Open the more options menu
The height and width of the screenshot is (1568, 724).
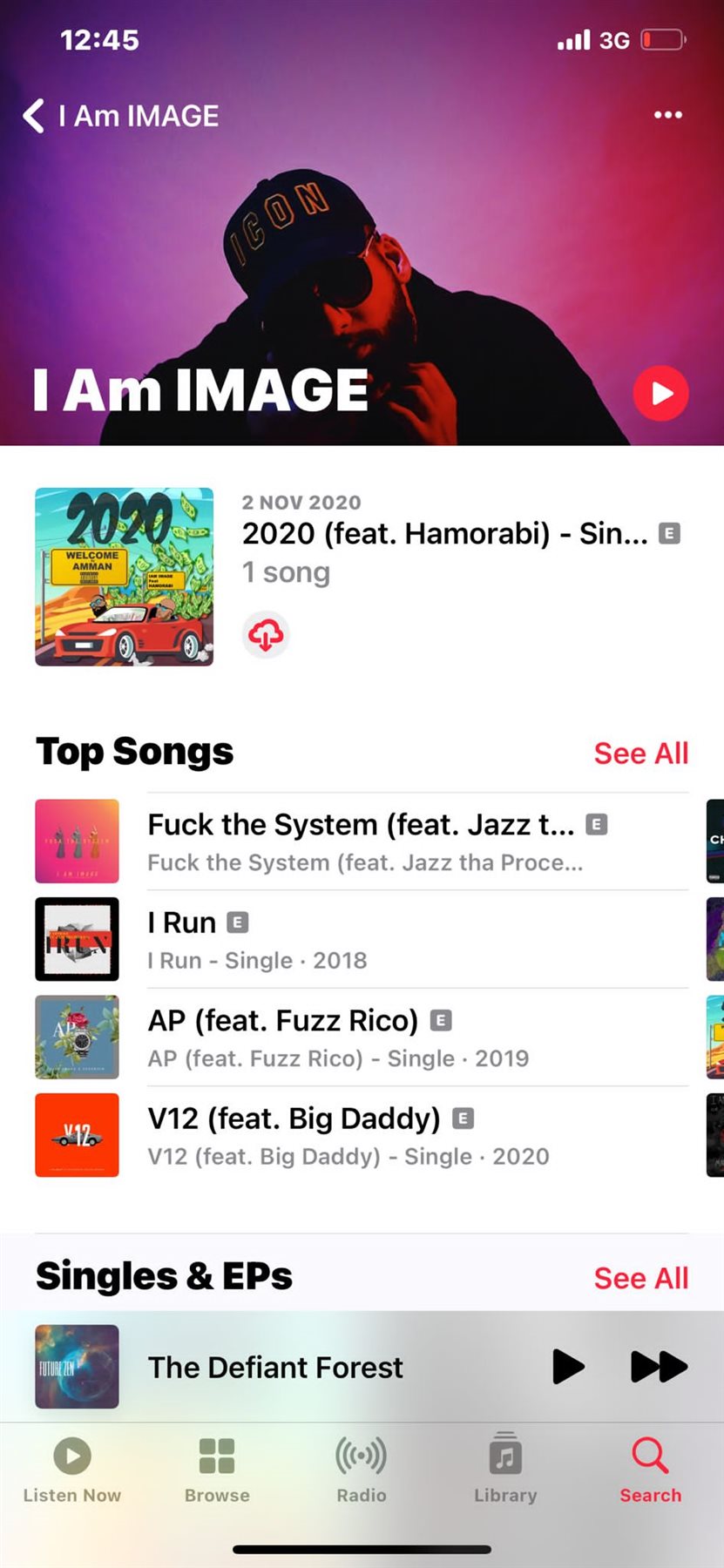click(x=667, y=115)
